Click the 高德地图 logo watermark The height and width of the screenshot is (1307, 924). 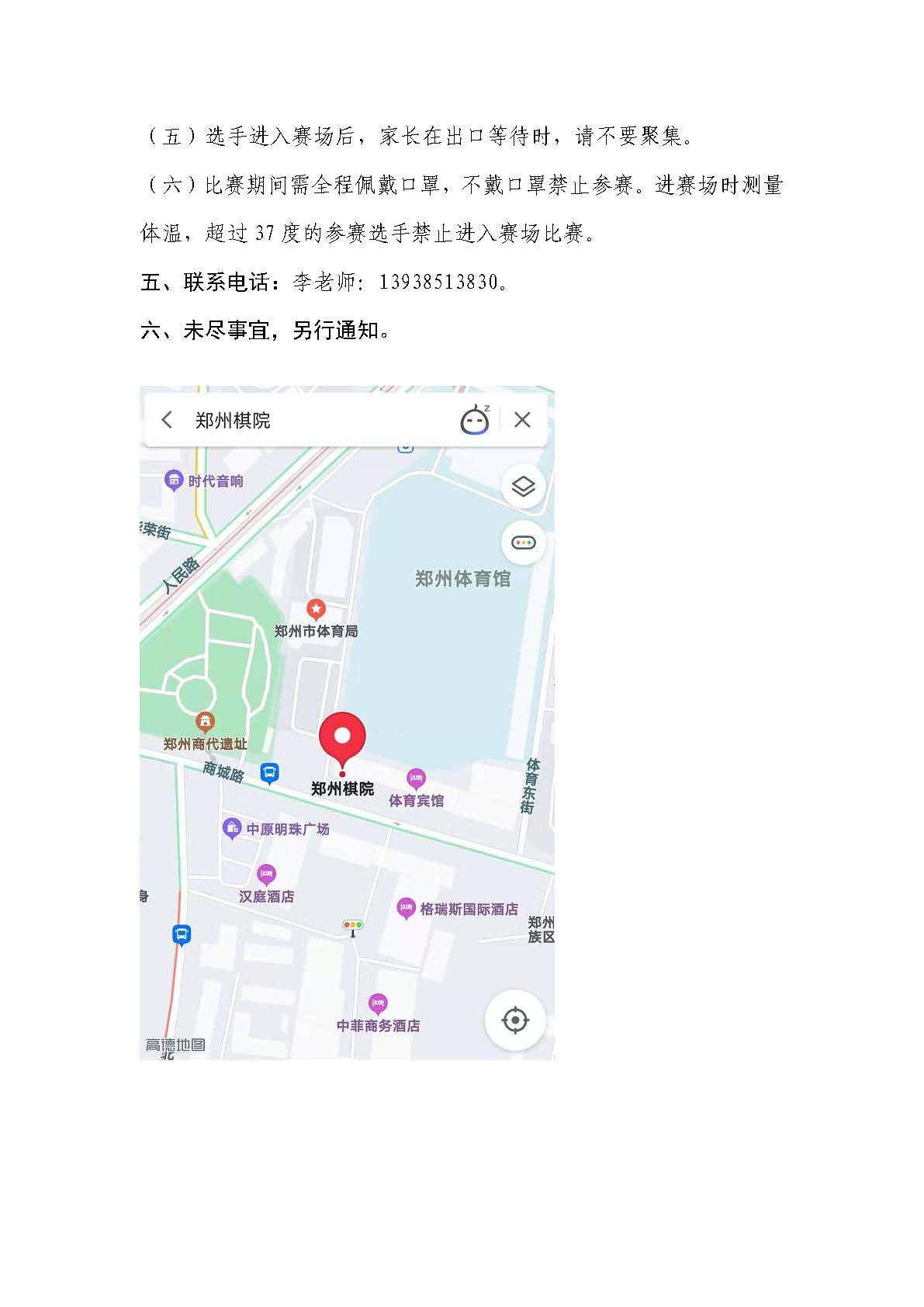176,1042
